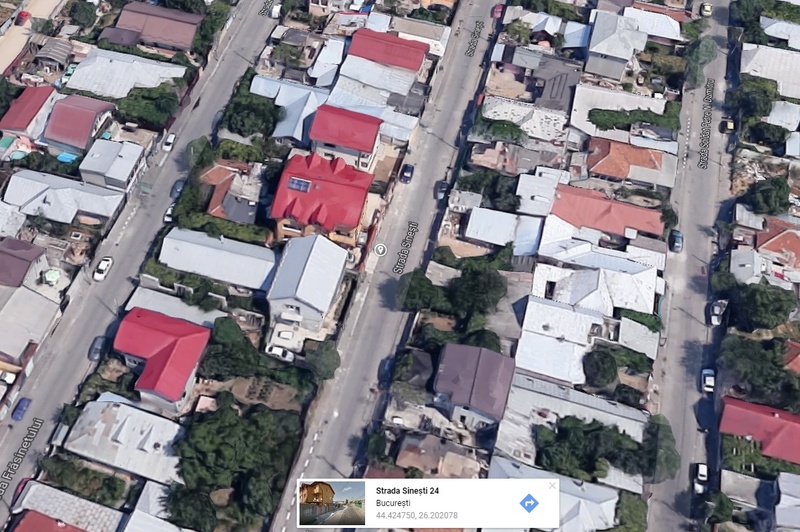Tap the gray location pin on the map
800x532 pixels.
[x=381, y=249]
